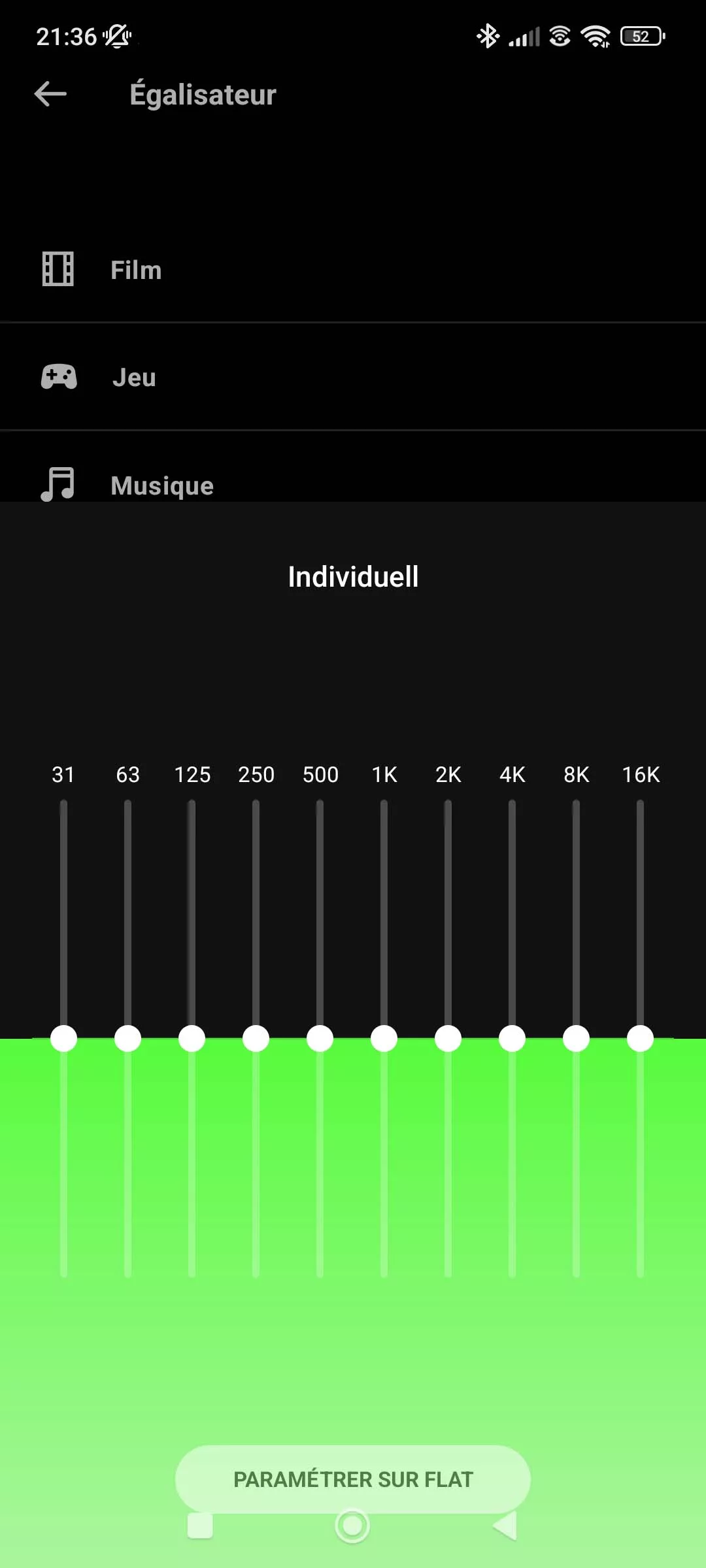Go to the system home screen
The width and height of the screenshot is (706, 1568).
[x=352, y=1526]
